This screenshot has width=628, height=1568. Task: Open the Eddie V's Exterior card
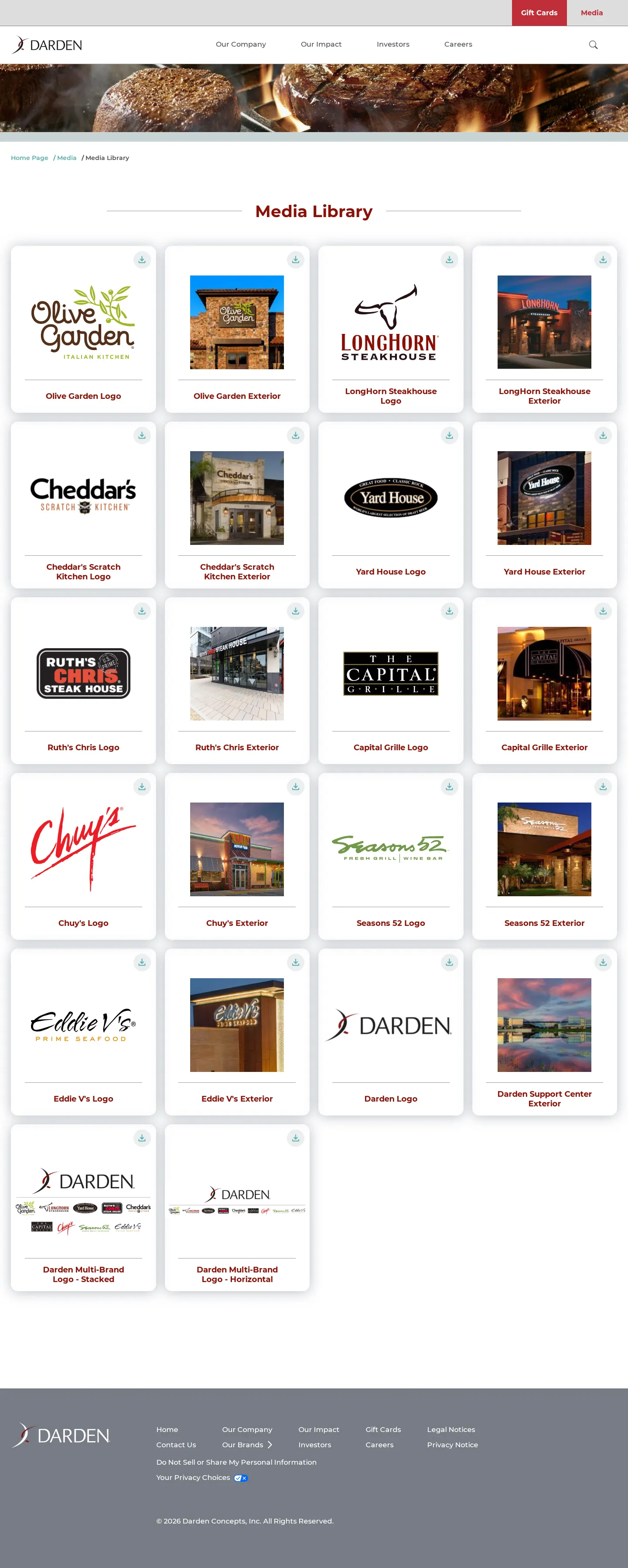pos(237,1032)
